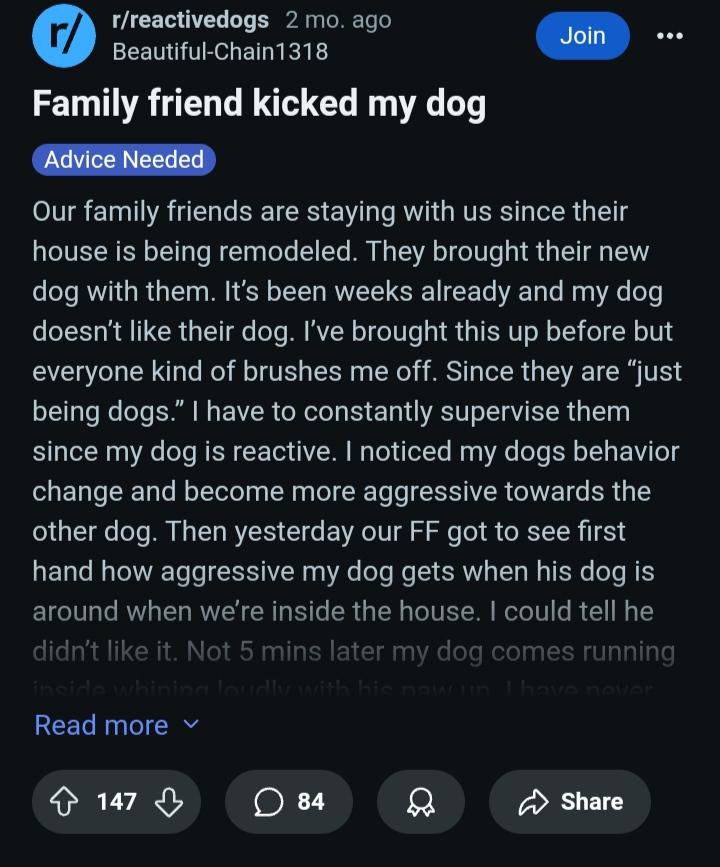Open the 84 comments
Image resolution: width=720 pixels, height=867 pixels.
coord(289,801)
